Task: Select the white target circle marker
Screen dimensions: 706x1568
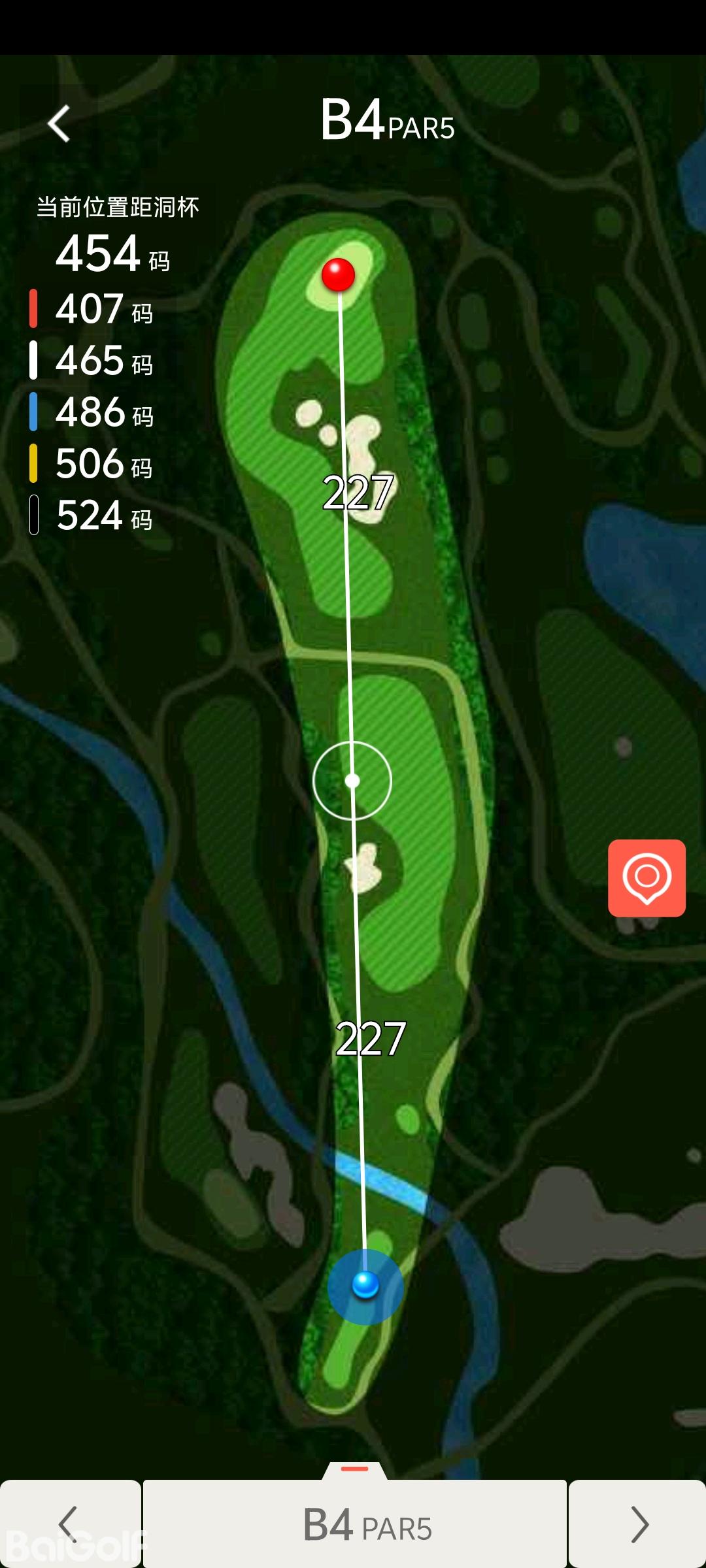Action: (352, 781)
